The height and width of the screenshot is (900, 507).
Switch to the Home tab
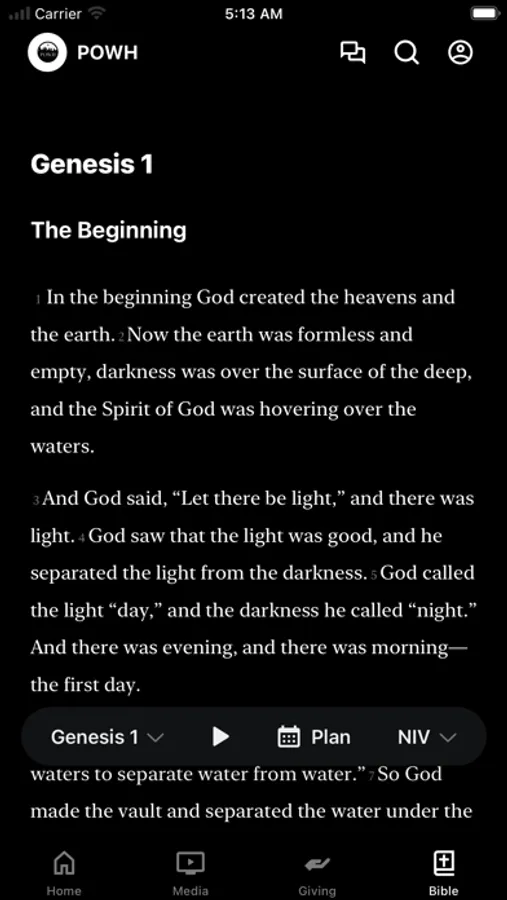(64, 872)
